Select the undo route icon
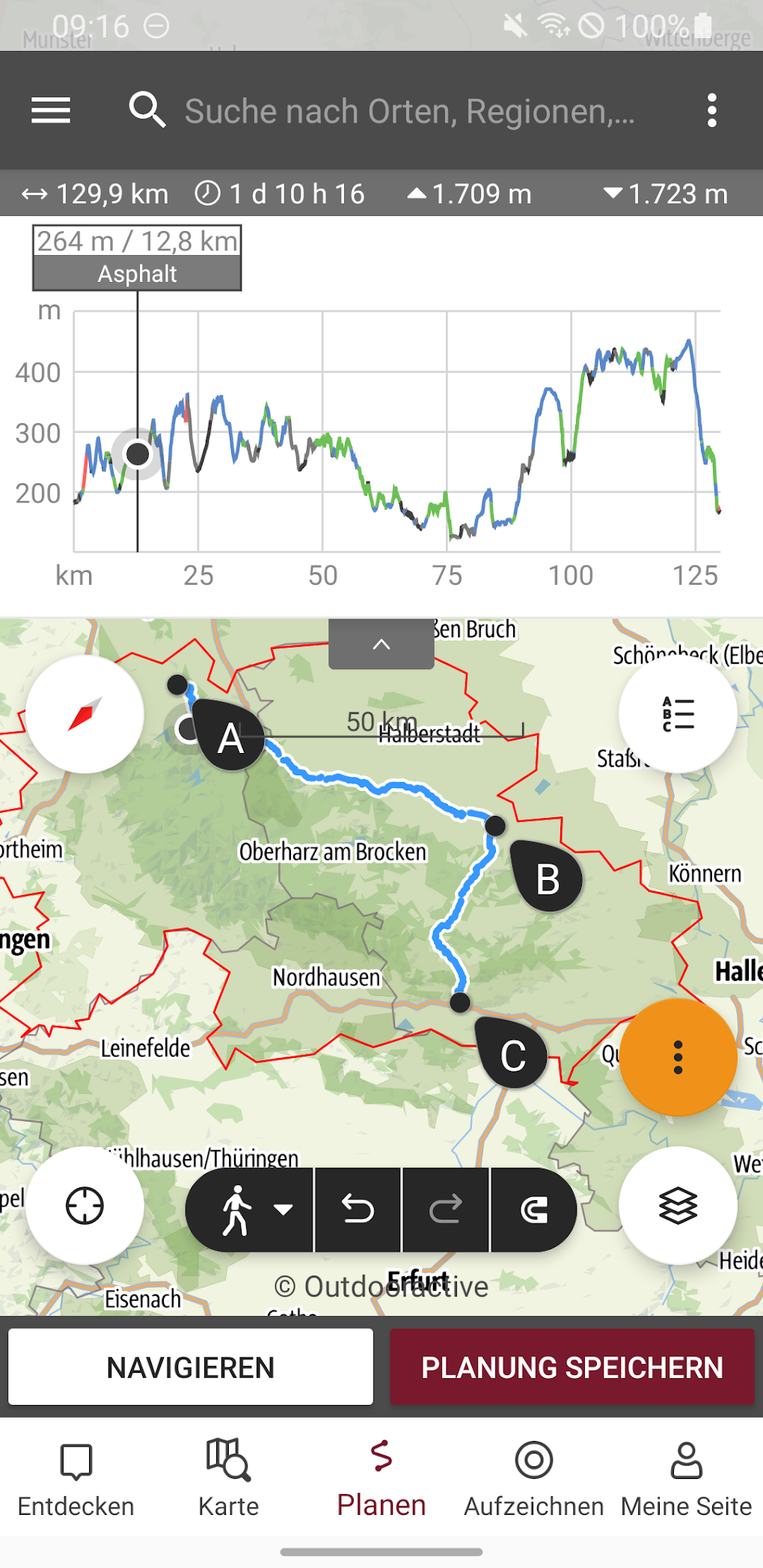This screenshot has height=1568, width=763. [x=358, y=1210]
